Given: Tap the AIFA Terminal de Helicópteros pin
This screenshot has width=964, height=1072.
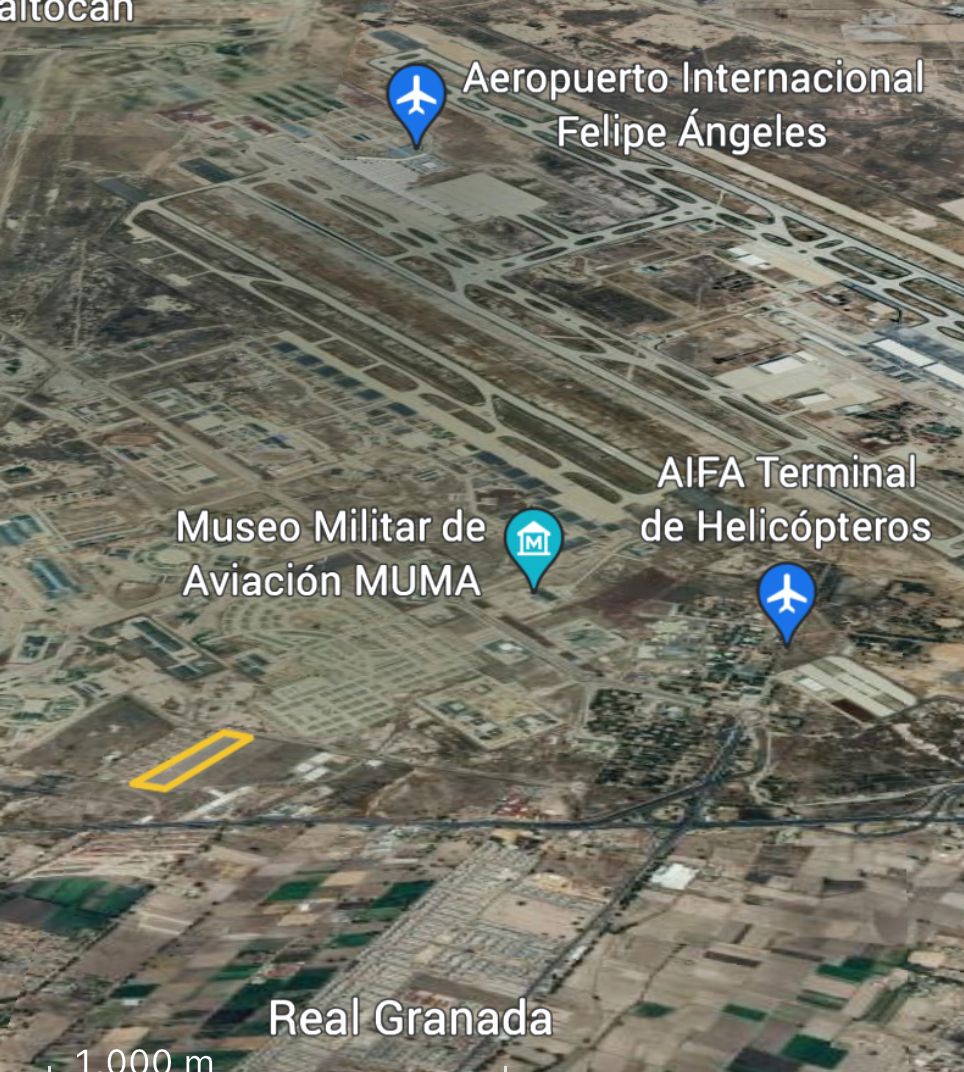Looking at the screenshot, I should tap(787, 597).
